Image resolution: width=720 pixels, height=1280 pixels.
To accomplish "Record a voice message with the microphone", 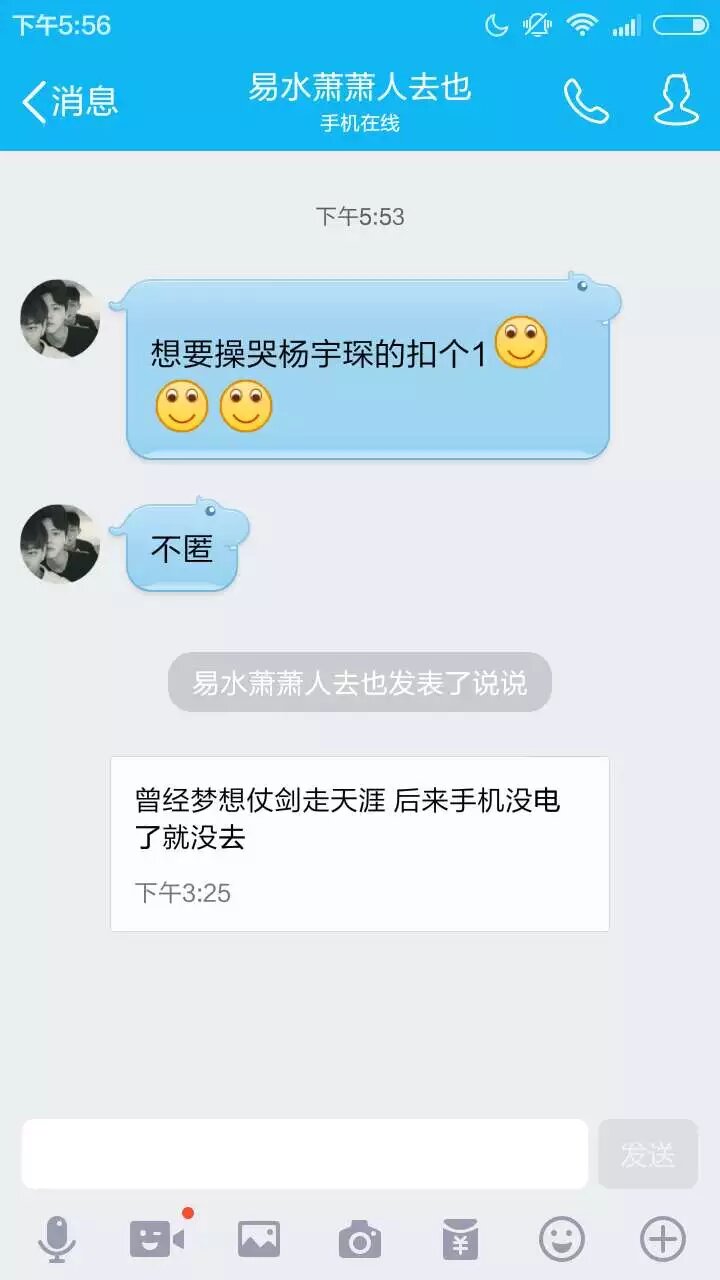I will tap(57, 1240).
